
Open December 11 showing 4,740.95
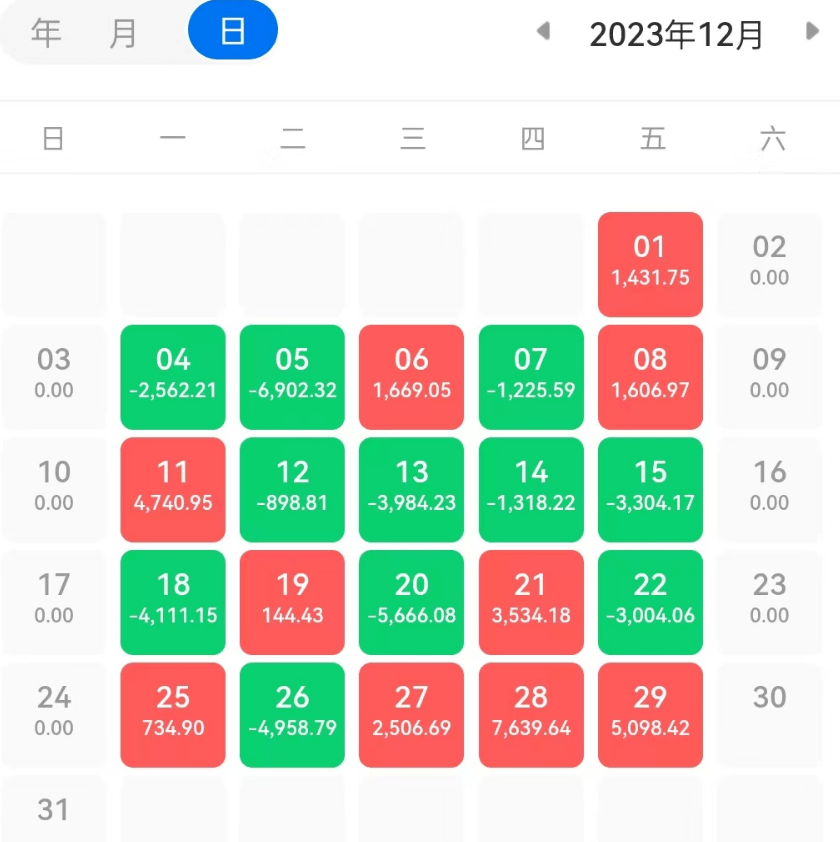(172, 489)
